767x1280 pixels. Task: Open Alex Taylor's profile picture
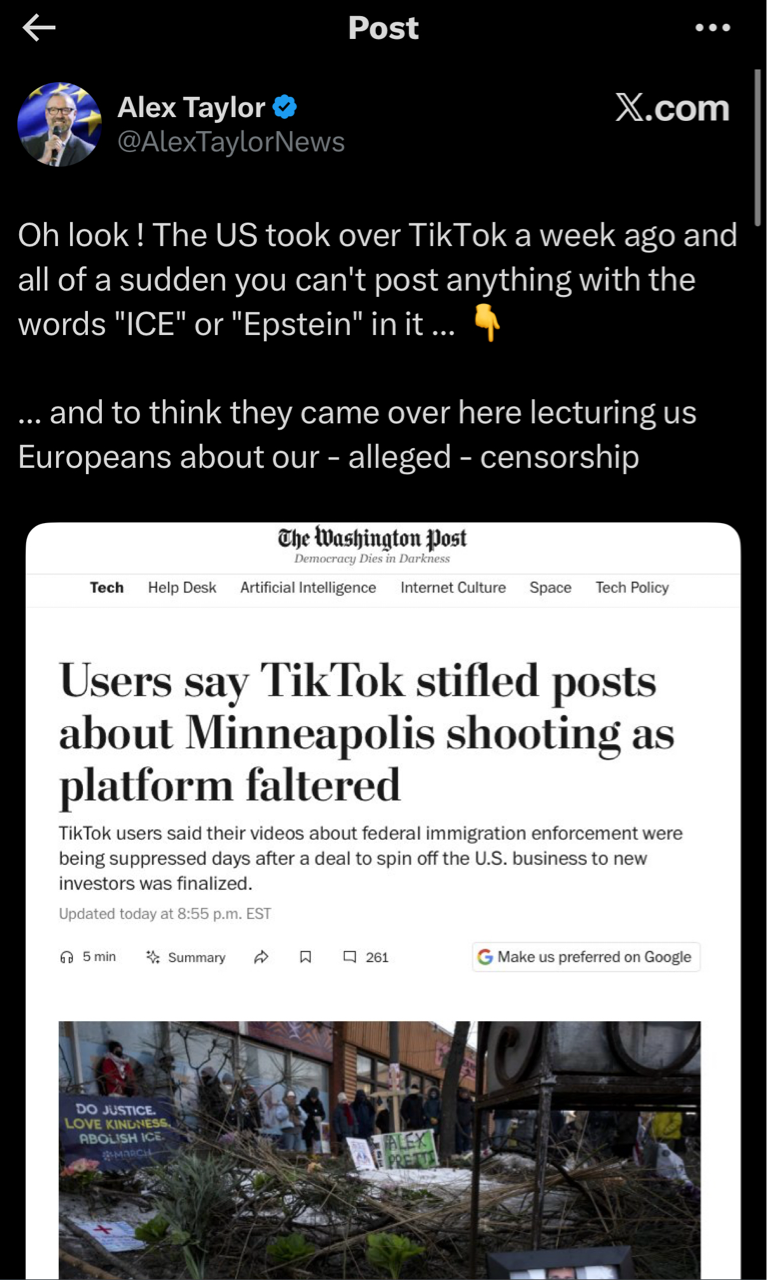(x=59, y=124)
